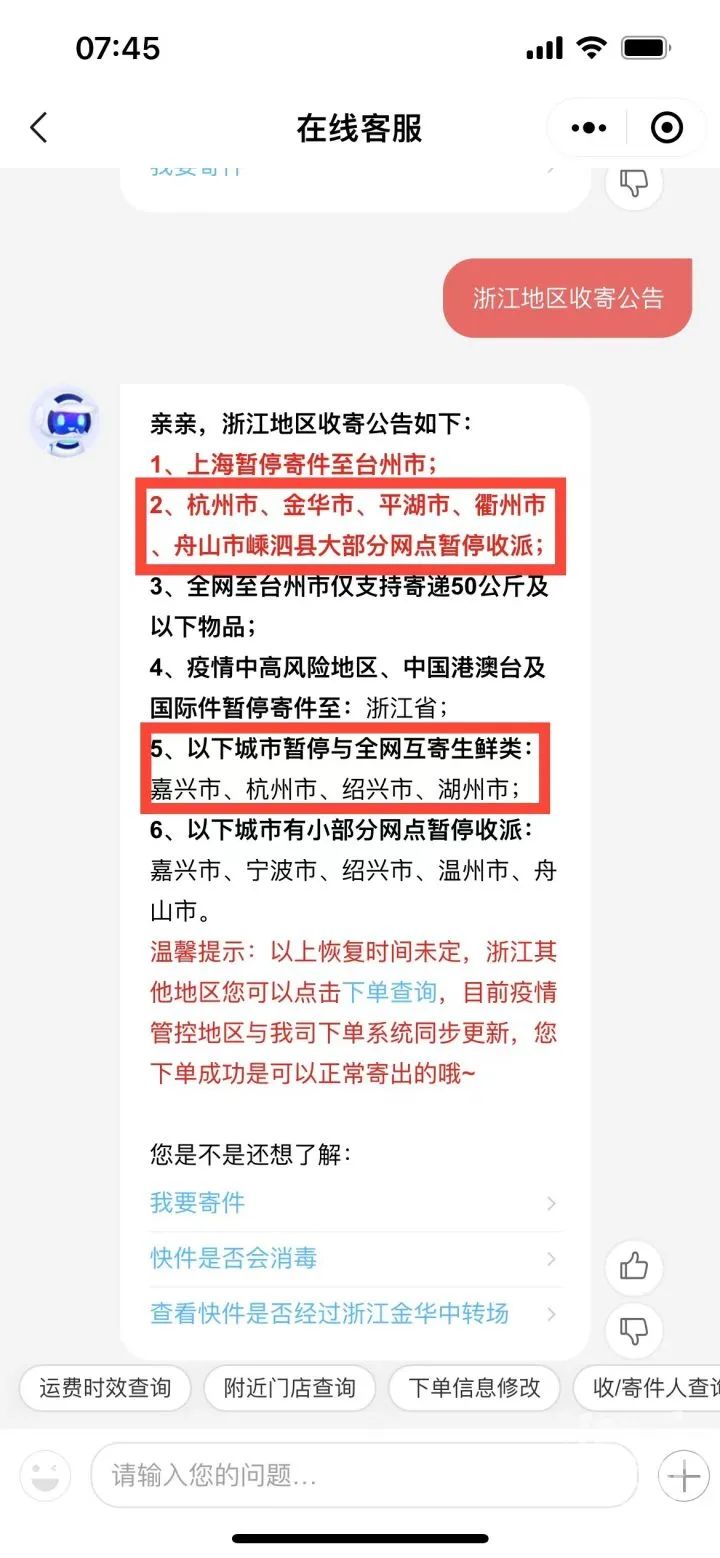Viewport: 720px width, 1558px height.
Task: Open 快件是否会消毒 question
Action: [x=234, y=1258]
